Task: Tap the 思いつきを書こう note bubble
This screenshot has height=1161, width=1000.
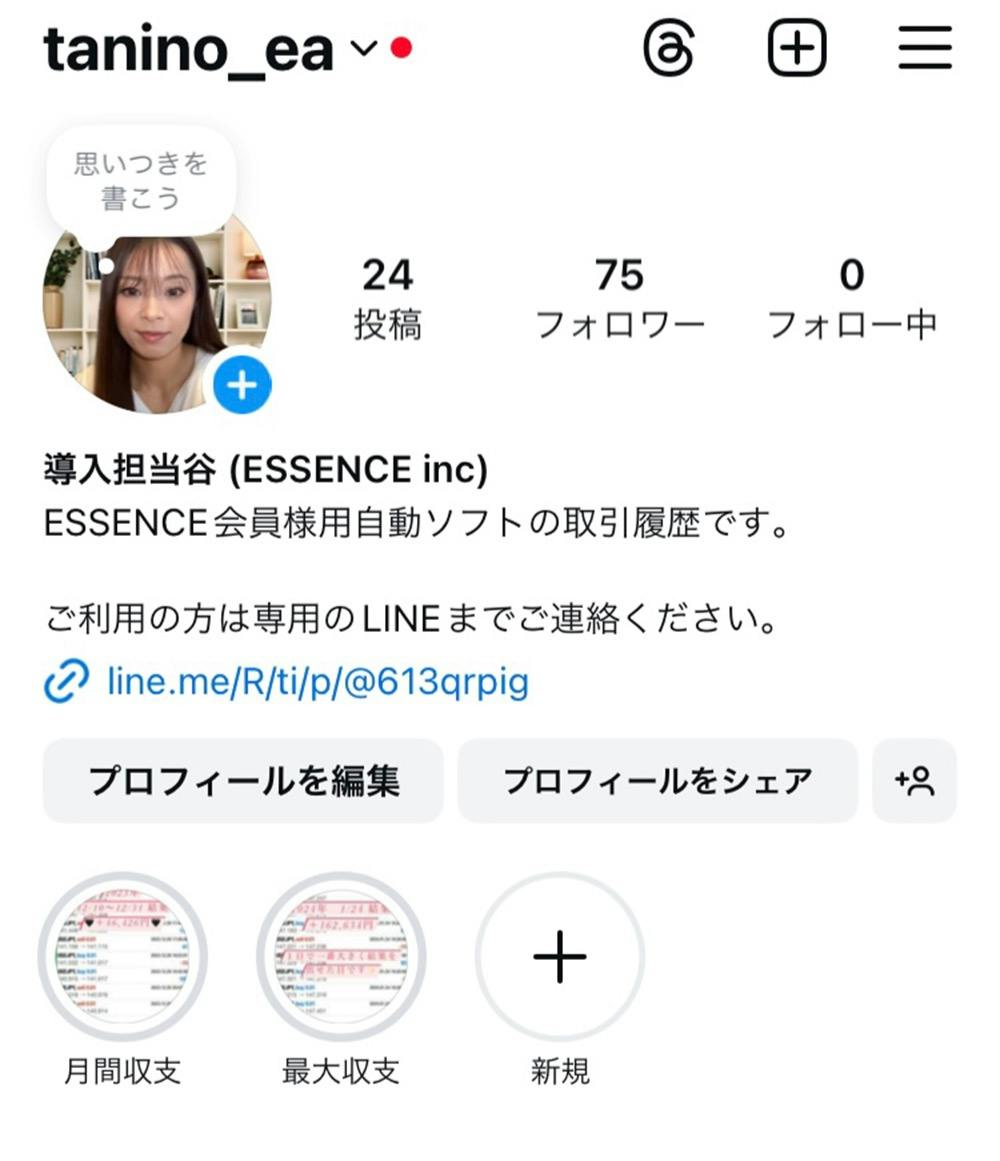Action: point(141,180)
